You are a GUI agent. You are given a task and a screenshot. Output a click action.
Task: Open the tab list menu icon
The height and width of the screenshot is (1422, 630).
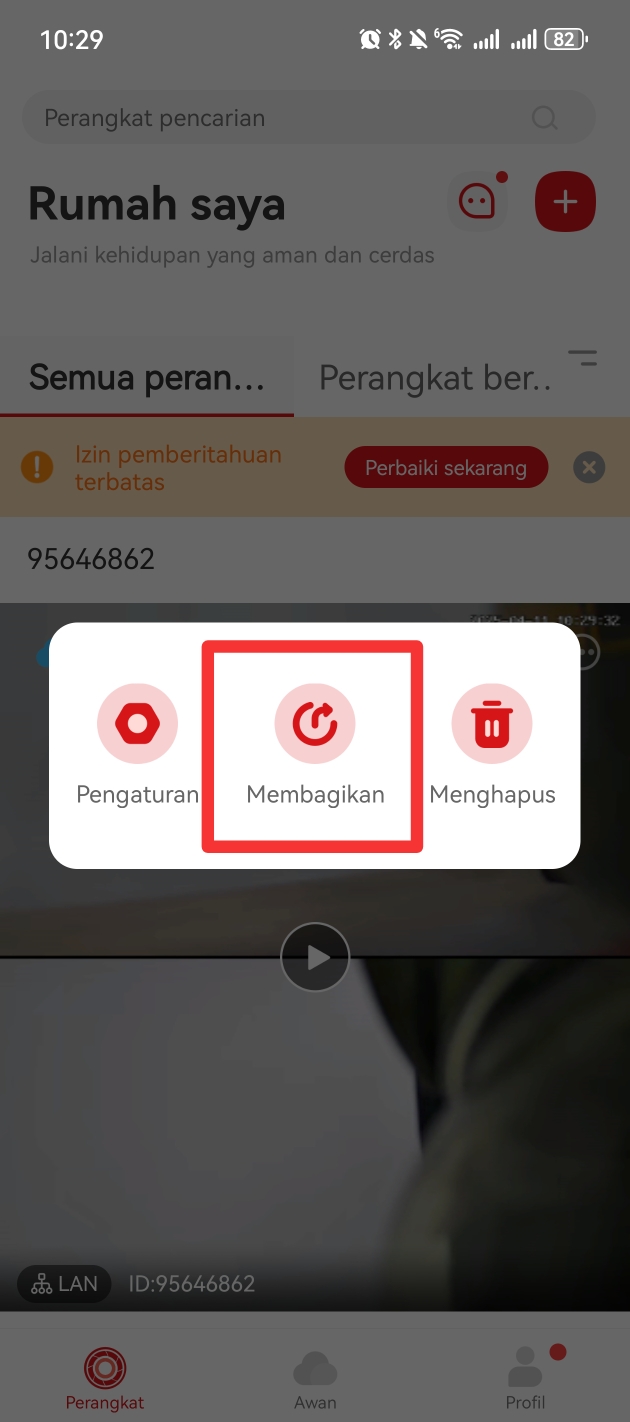[582, 358]
